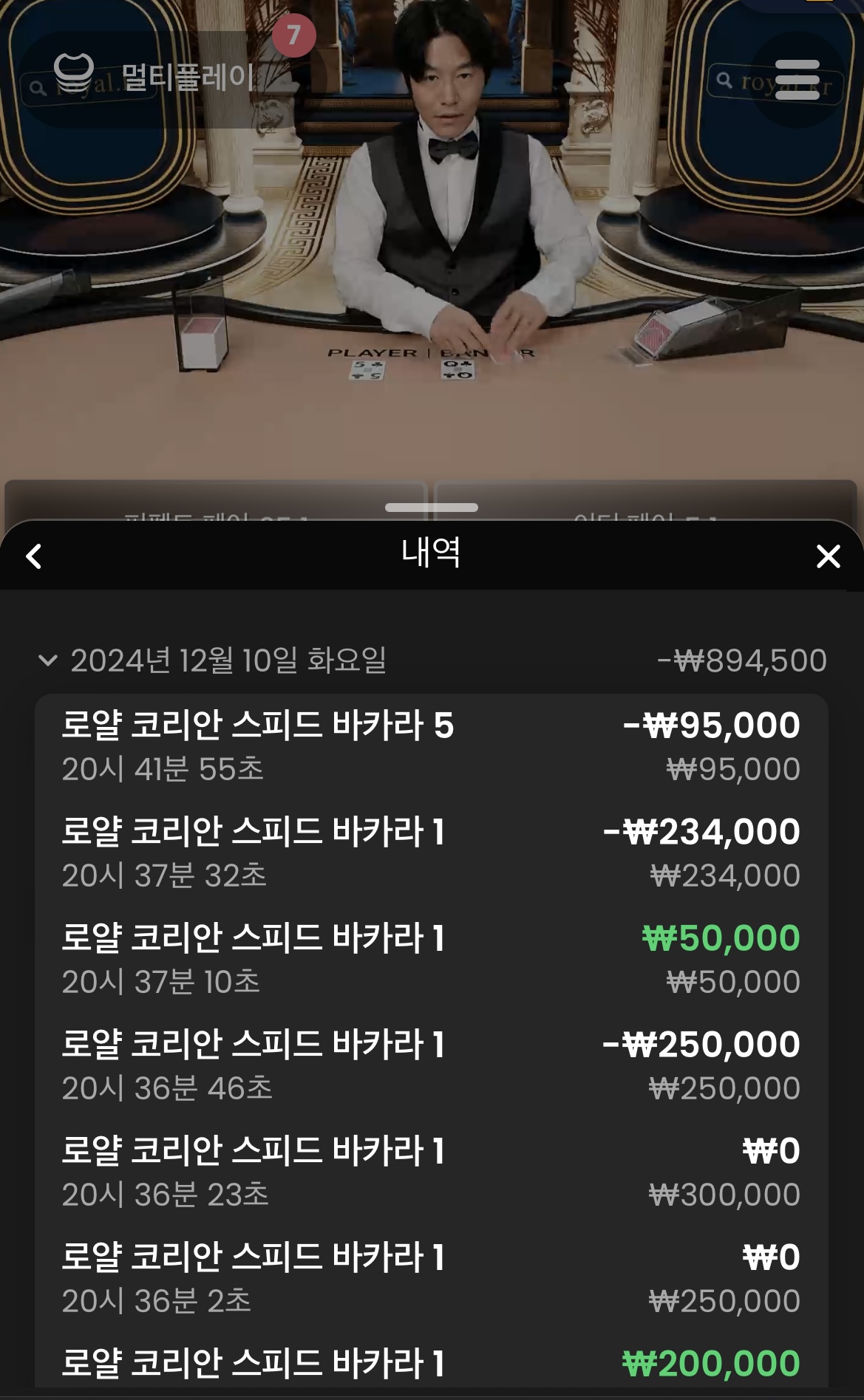
Task: Select the 20시 36분 46초 game record
Action: 431,1065
